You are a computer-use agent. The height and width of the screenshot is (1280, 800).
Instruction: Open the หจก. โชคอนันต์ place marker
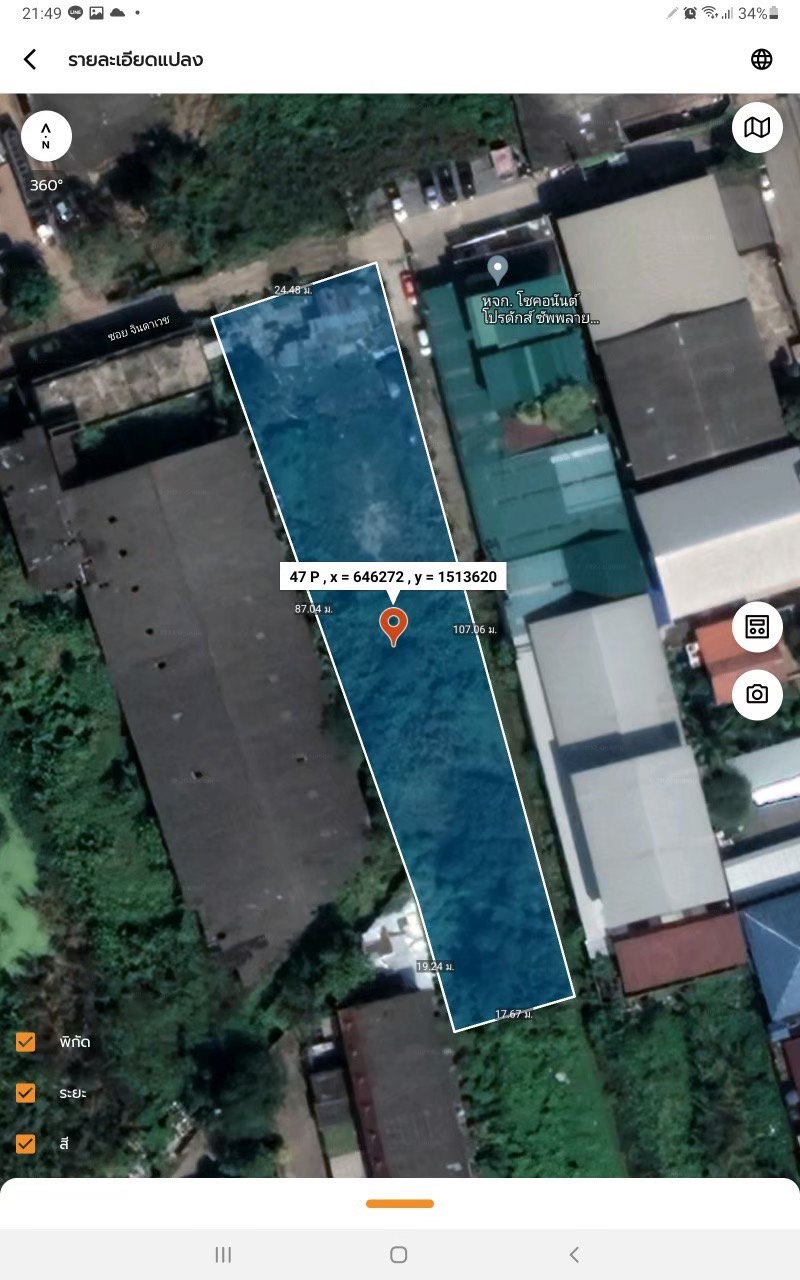pyautogui.click(x=497, y=269)
